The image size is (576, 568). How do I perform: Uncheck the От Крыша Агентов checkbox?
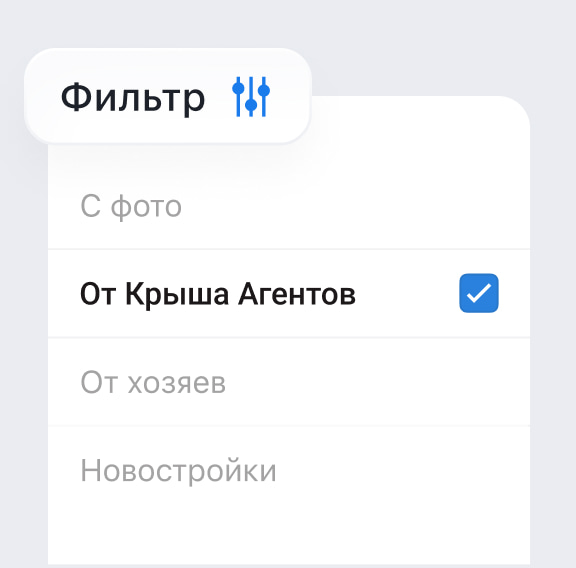[479, 293]
